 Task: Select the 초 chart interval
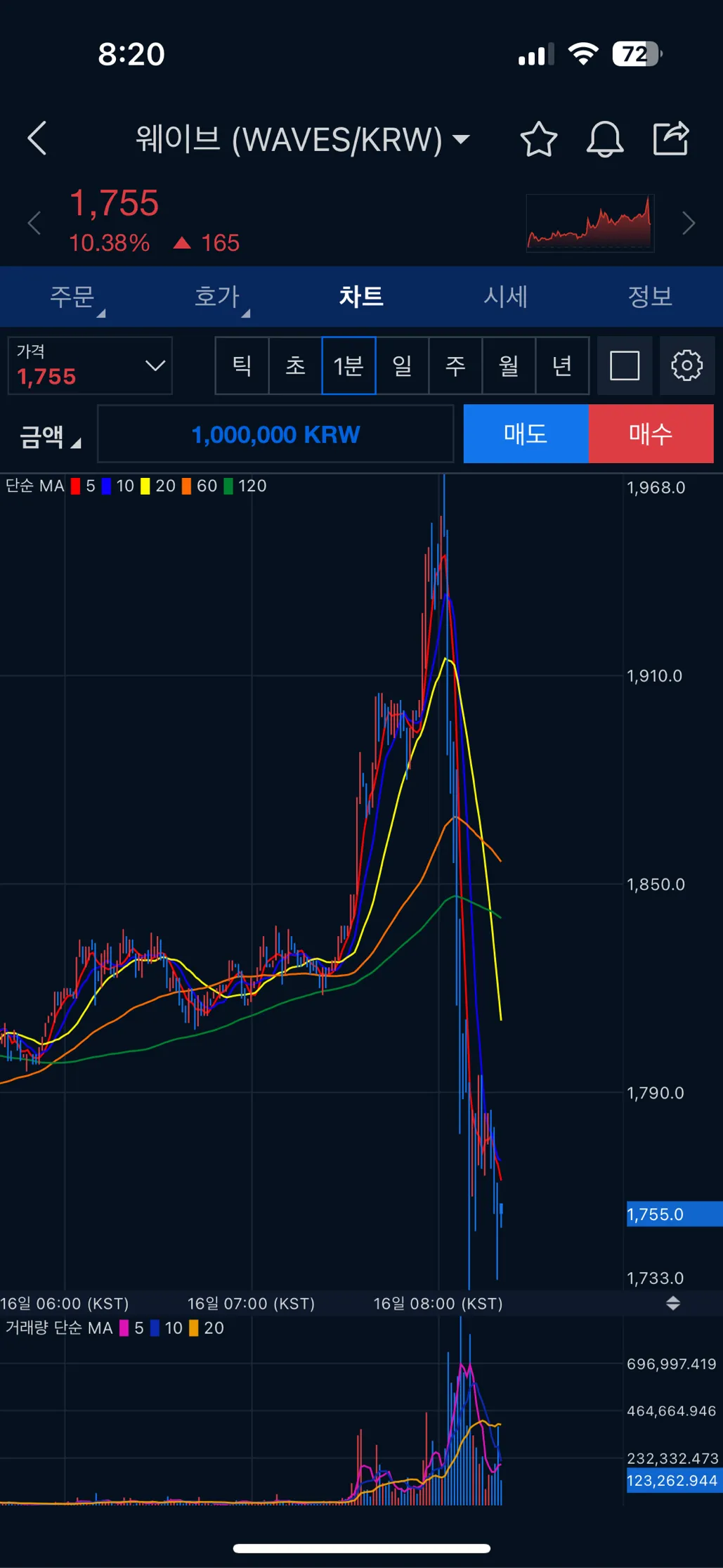[296, 365]
